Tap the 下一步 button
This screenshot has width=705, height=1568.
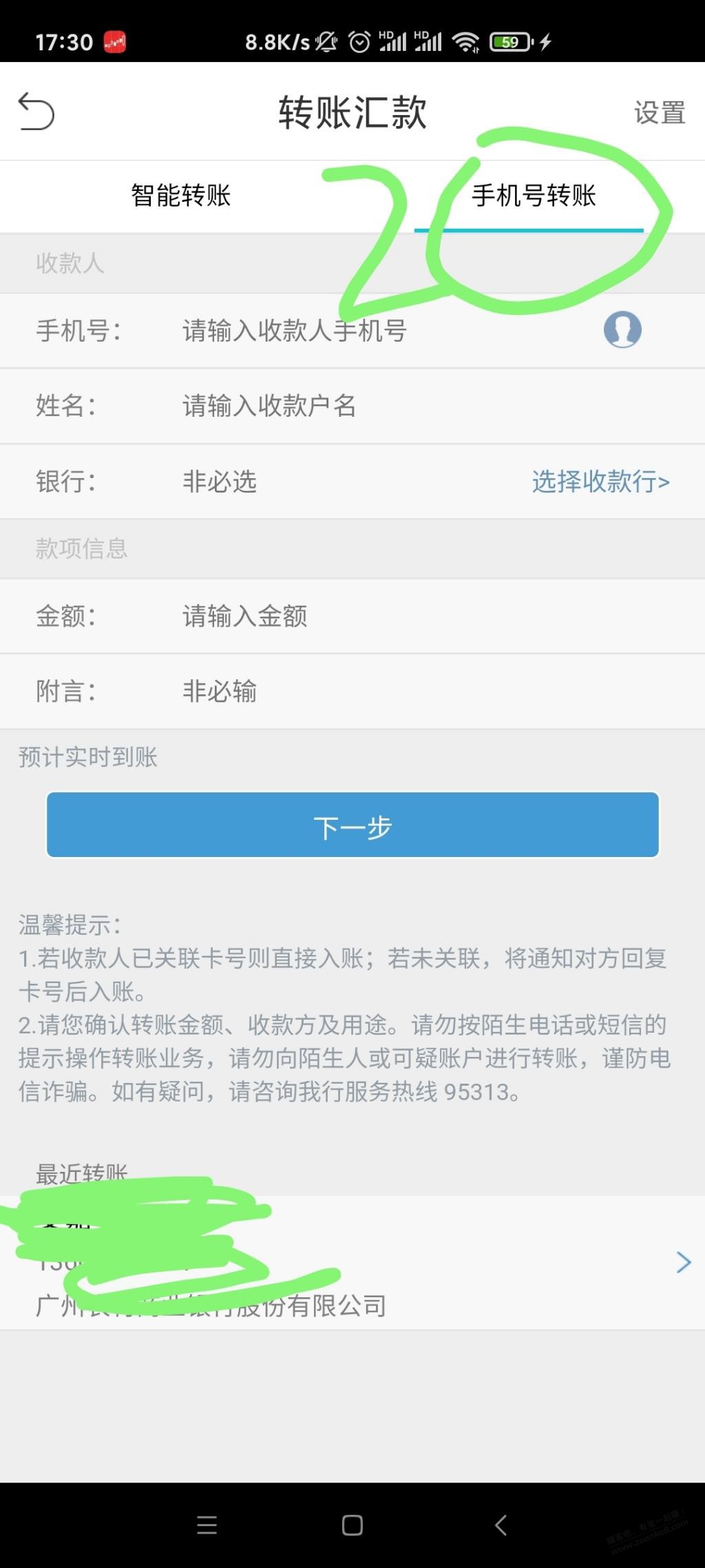(x=352, y=825)
